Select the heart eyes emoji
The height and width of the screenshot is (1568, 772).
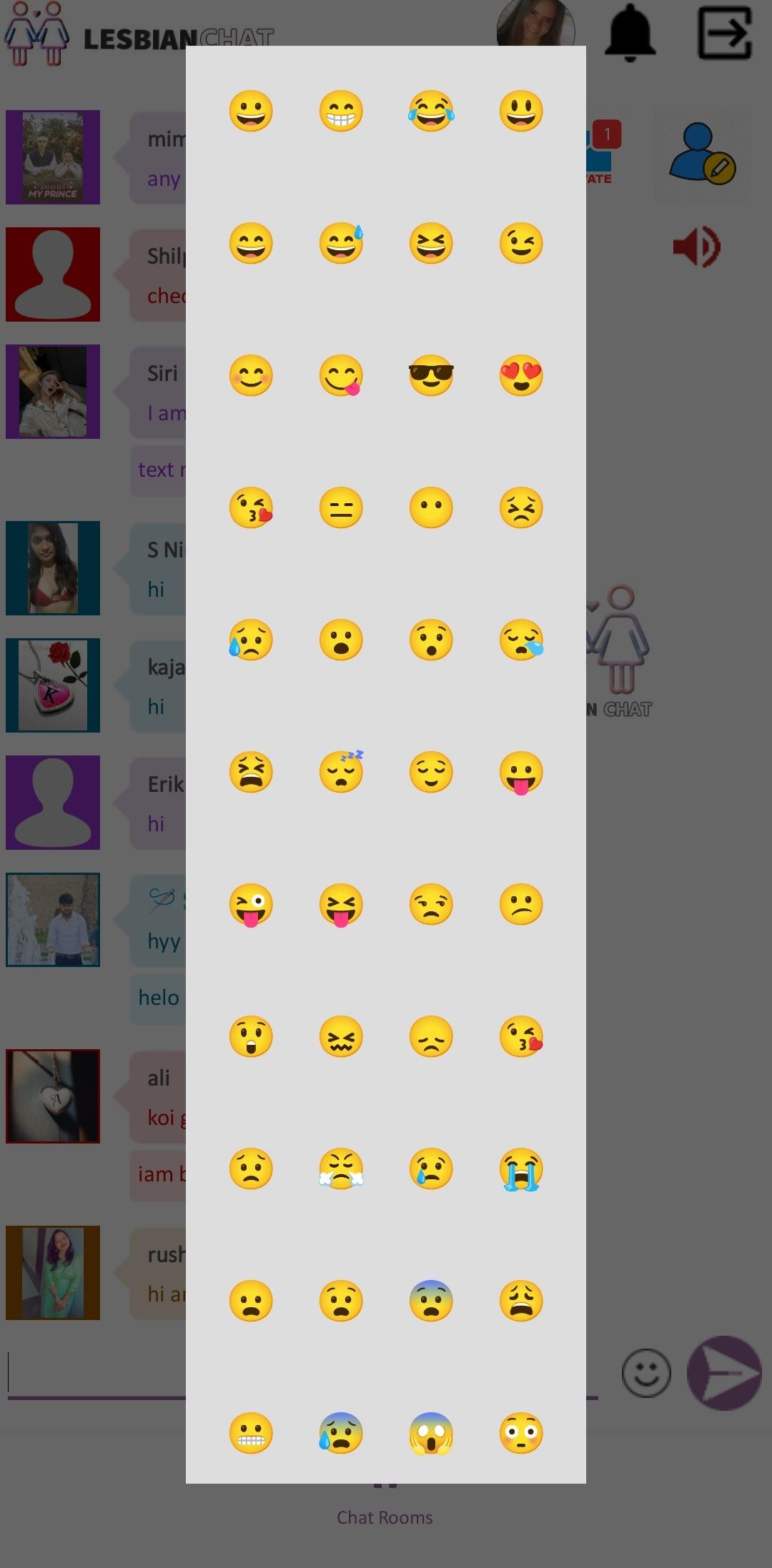click(x=521, y=376)
